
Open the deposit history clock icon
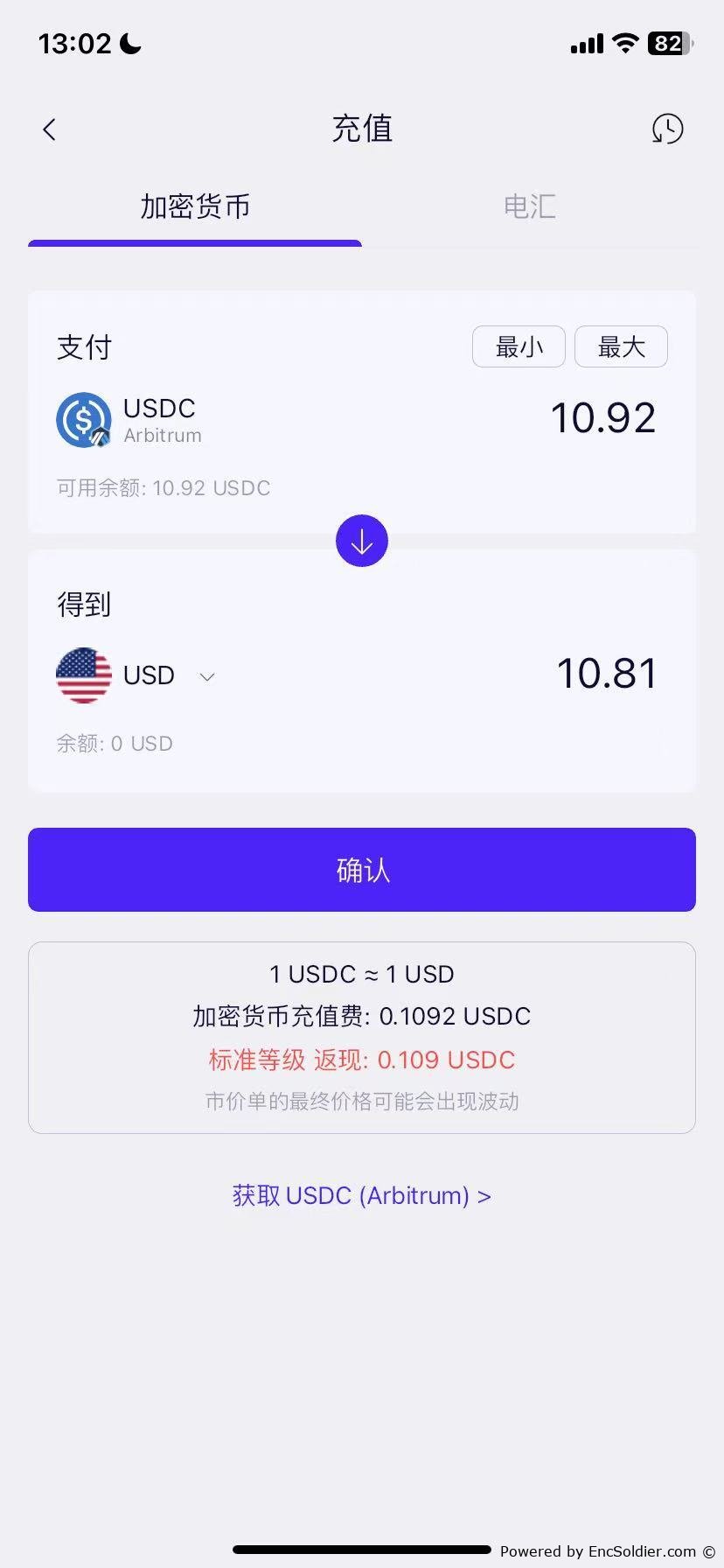click(667, 129)
